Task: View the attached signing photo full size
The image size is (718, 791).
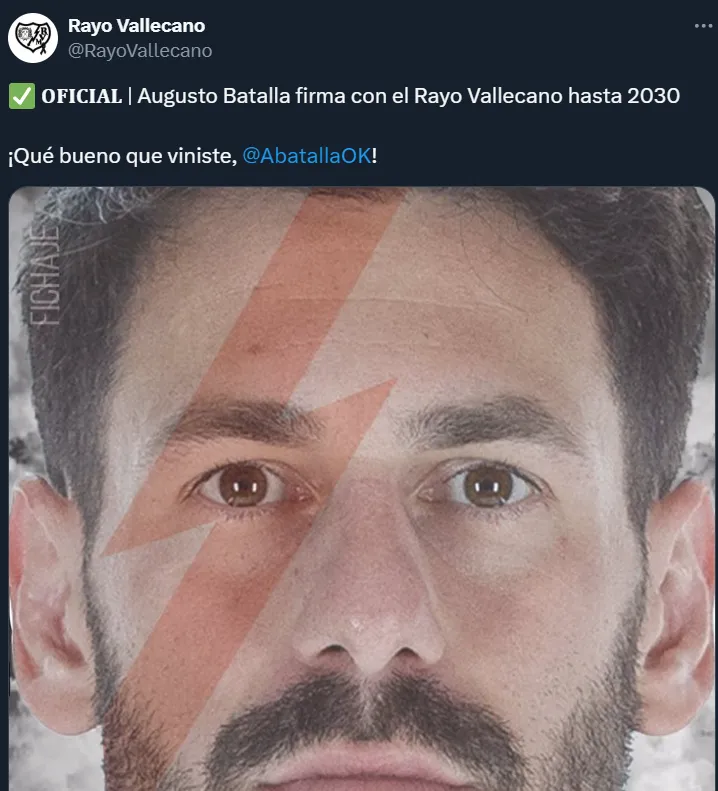Action: 360,488
